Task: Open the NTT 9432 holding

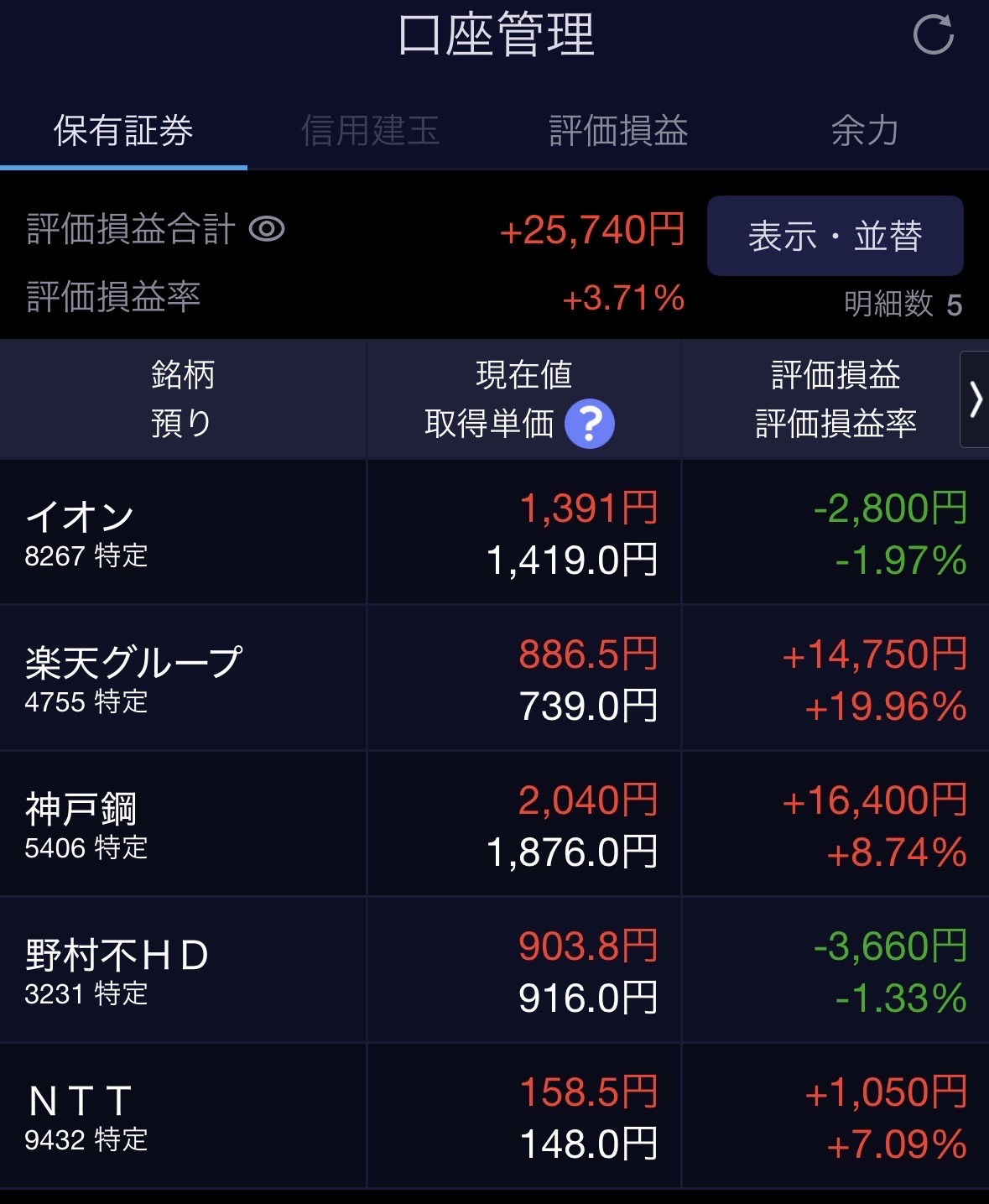Action: click(x=494, y=1116)
